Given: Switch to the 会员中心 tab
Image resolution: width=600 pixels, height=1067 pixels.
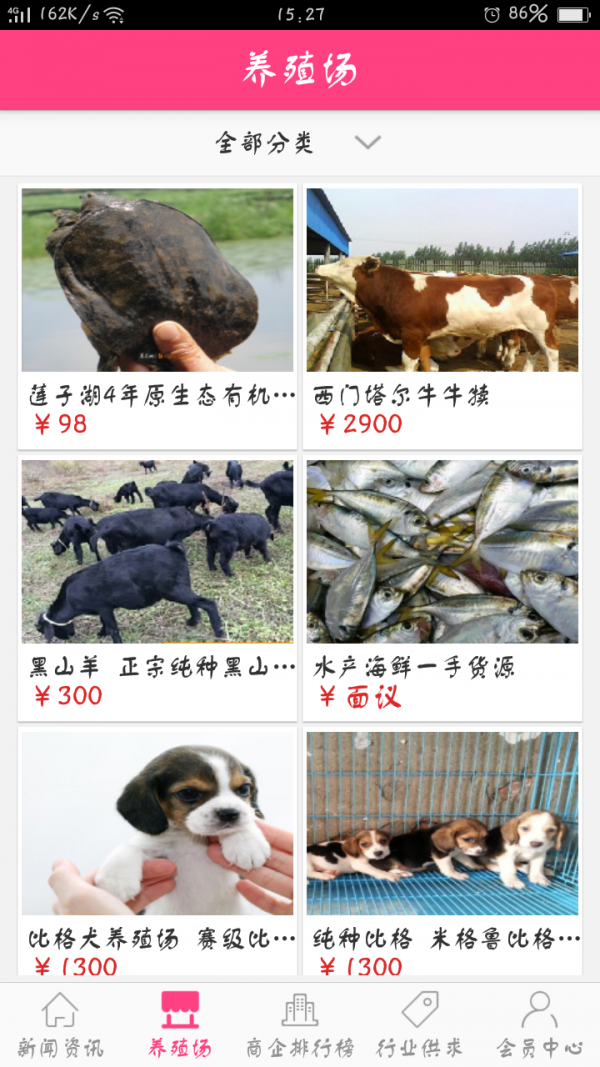Looking at the screenshot, I should tap(540, 1025).
